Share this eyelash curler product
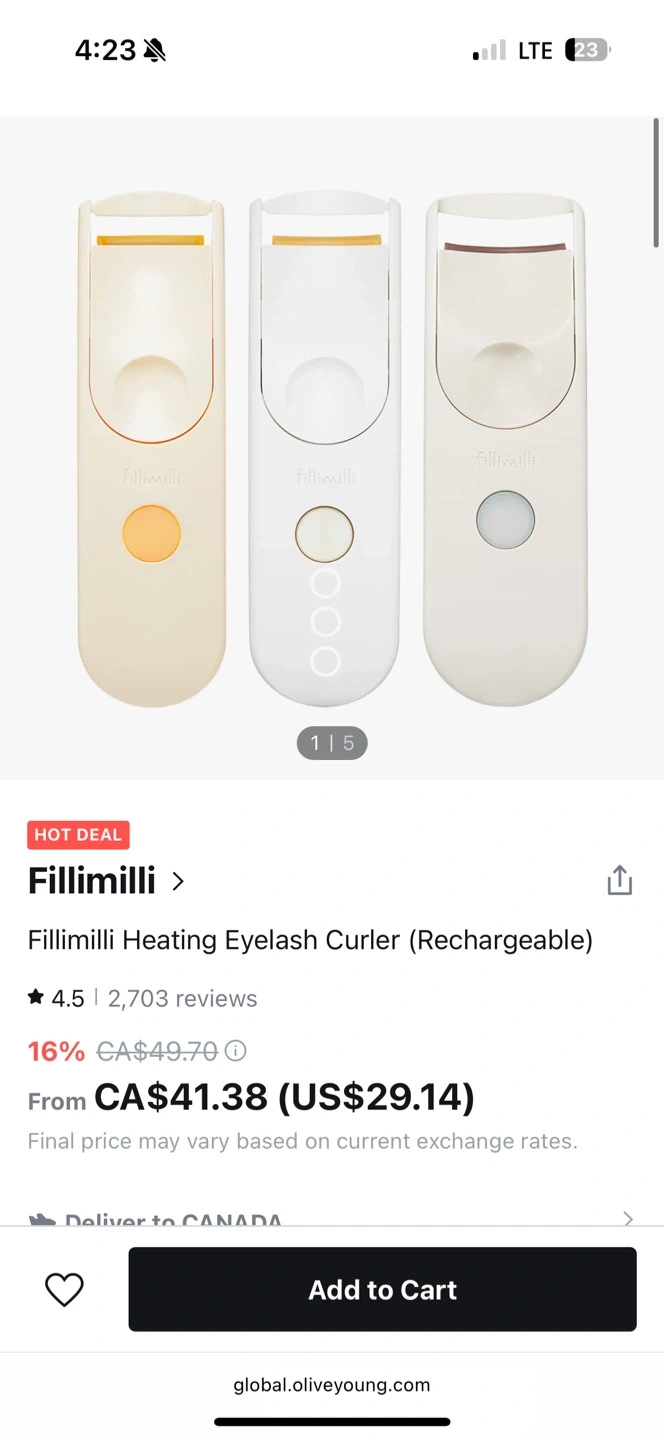This screenshot has width=664, height=1440. [619, 880]
